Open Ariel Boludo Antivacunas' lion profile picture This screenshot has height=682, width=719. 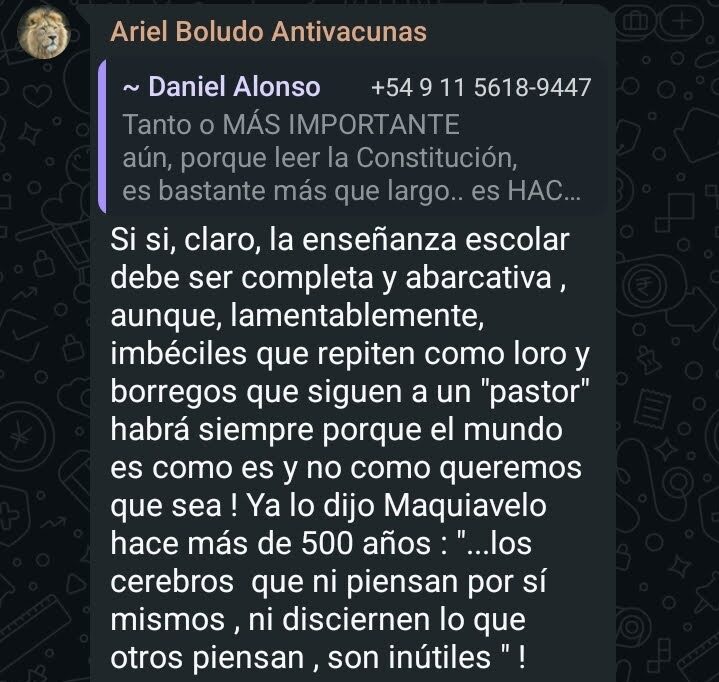click(44, 33)
